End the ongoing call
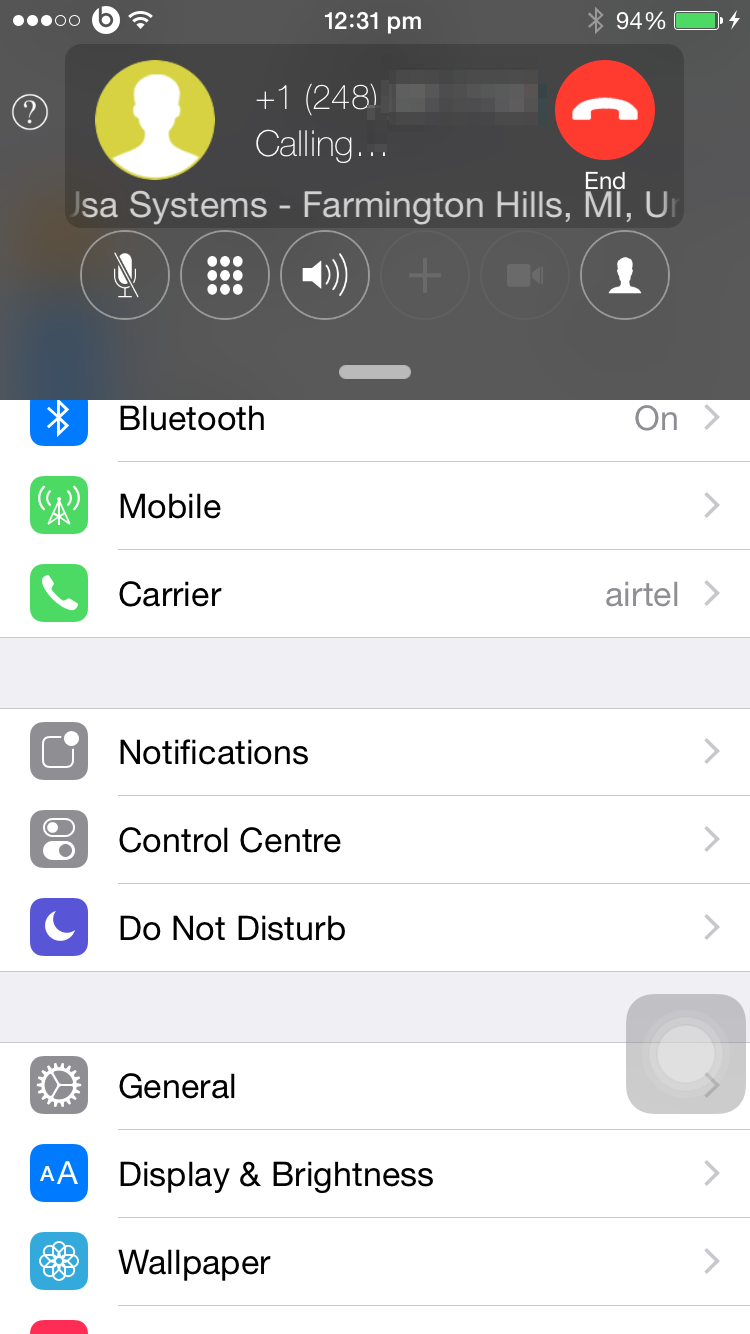750x1334 pixels. (605, 111)
